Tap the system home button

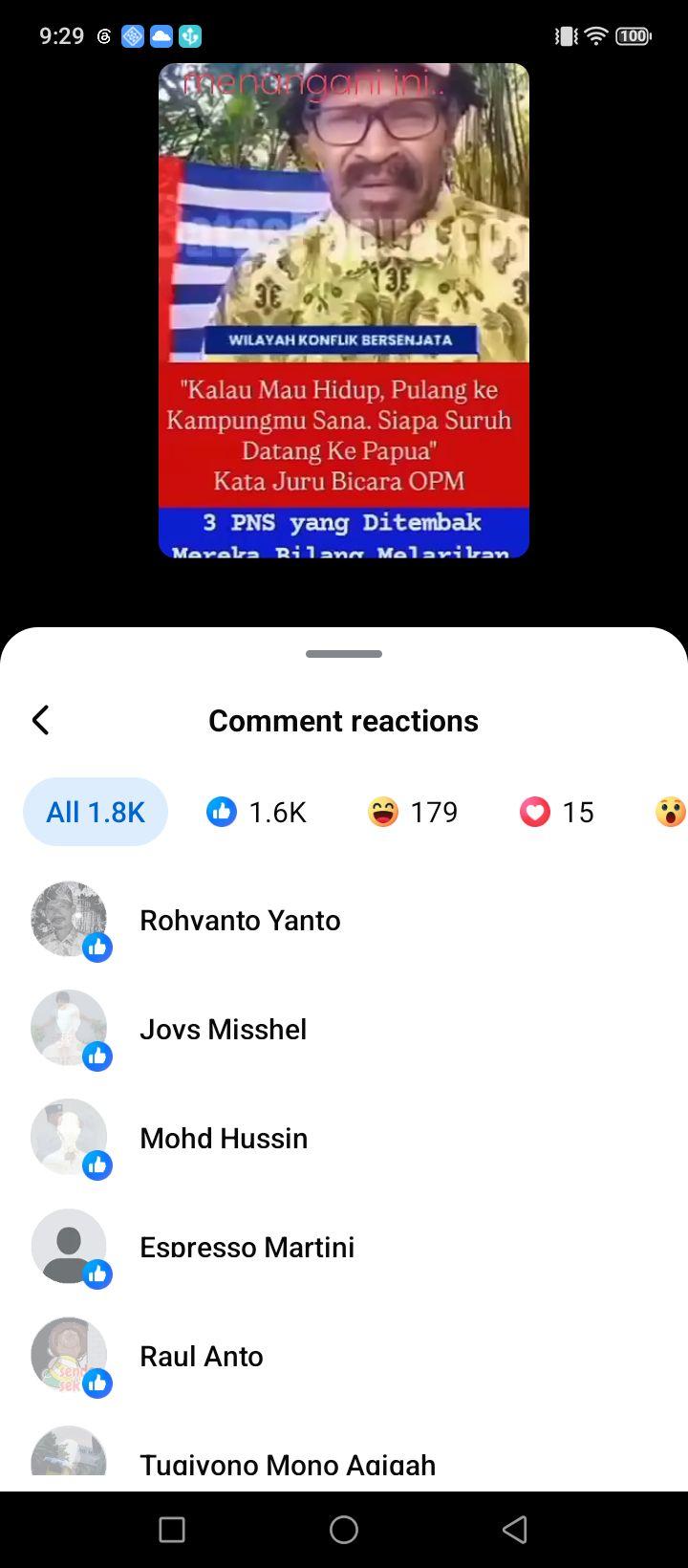(344, 1530)
